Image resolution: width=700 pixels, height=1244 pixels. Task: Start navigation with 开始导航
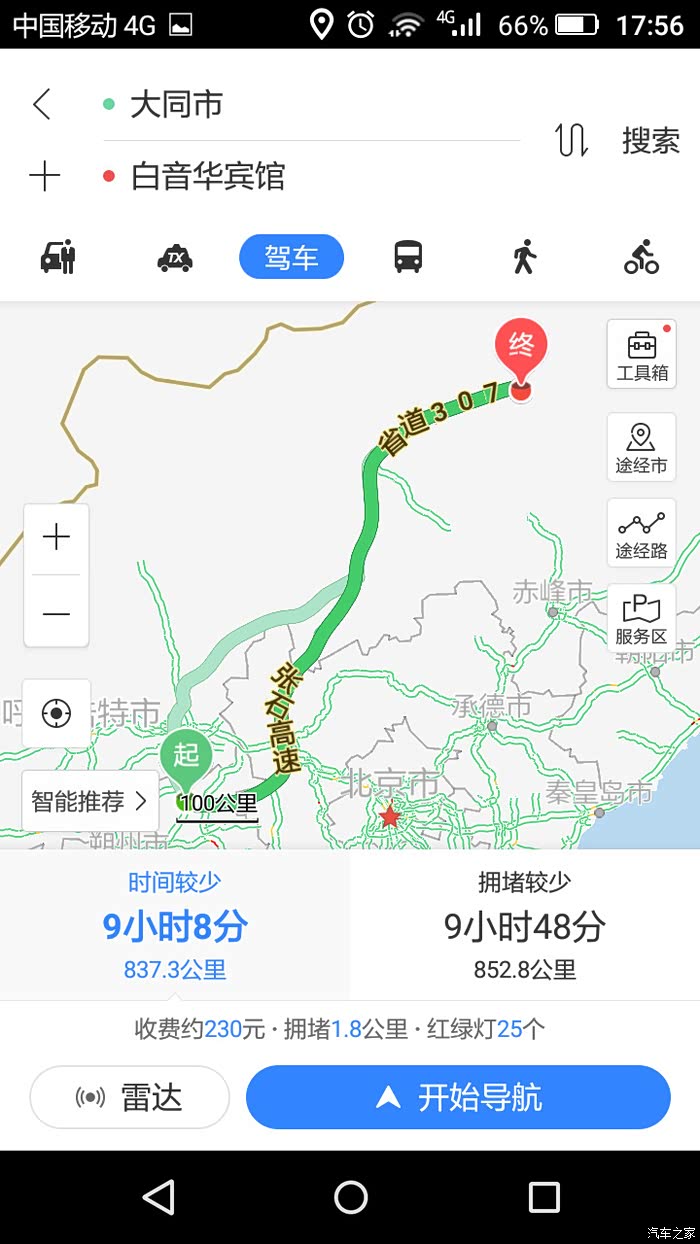(x=458, y=1097)
